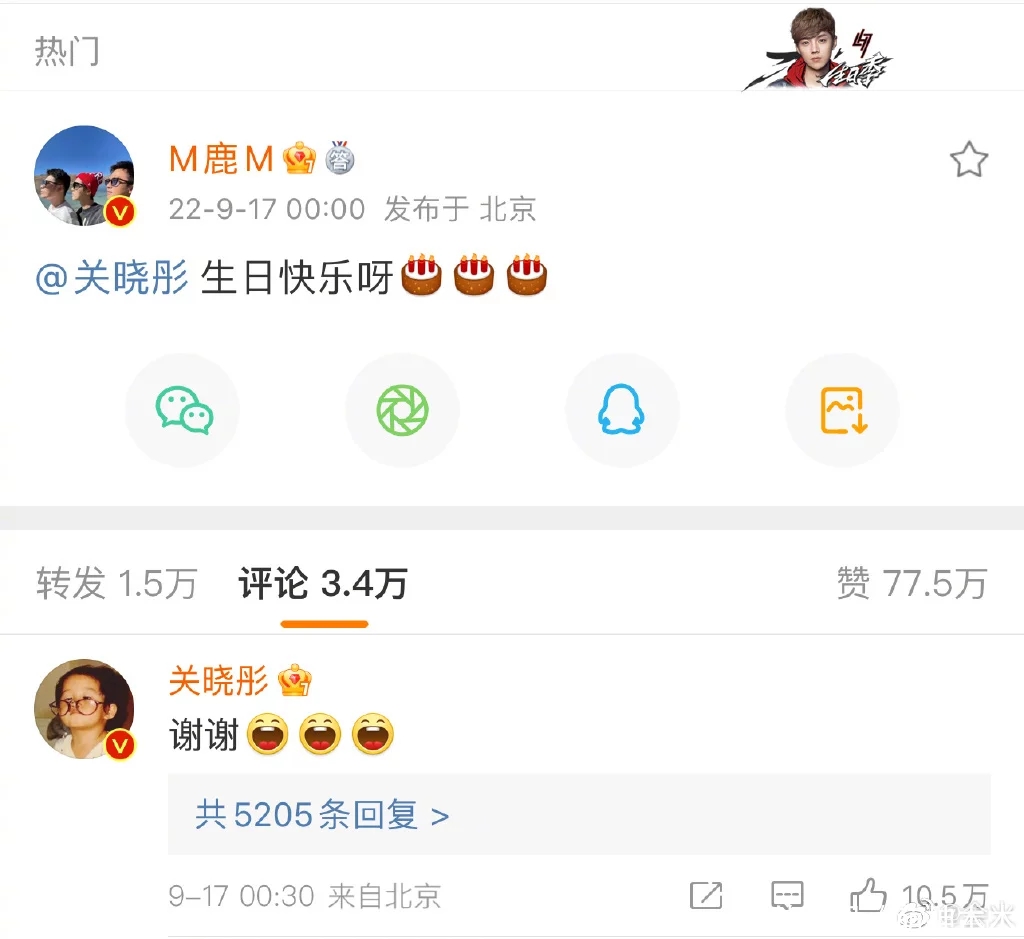Repost 关晓彤's comment
Viewport: 1024px width, 939px height.
tap(706, 895)
